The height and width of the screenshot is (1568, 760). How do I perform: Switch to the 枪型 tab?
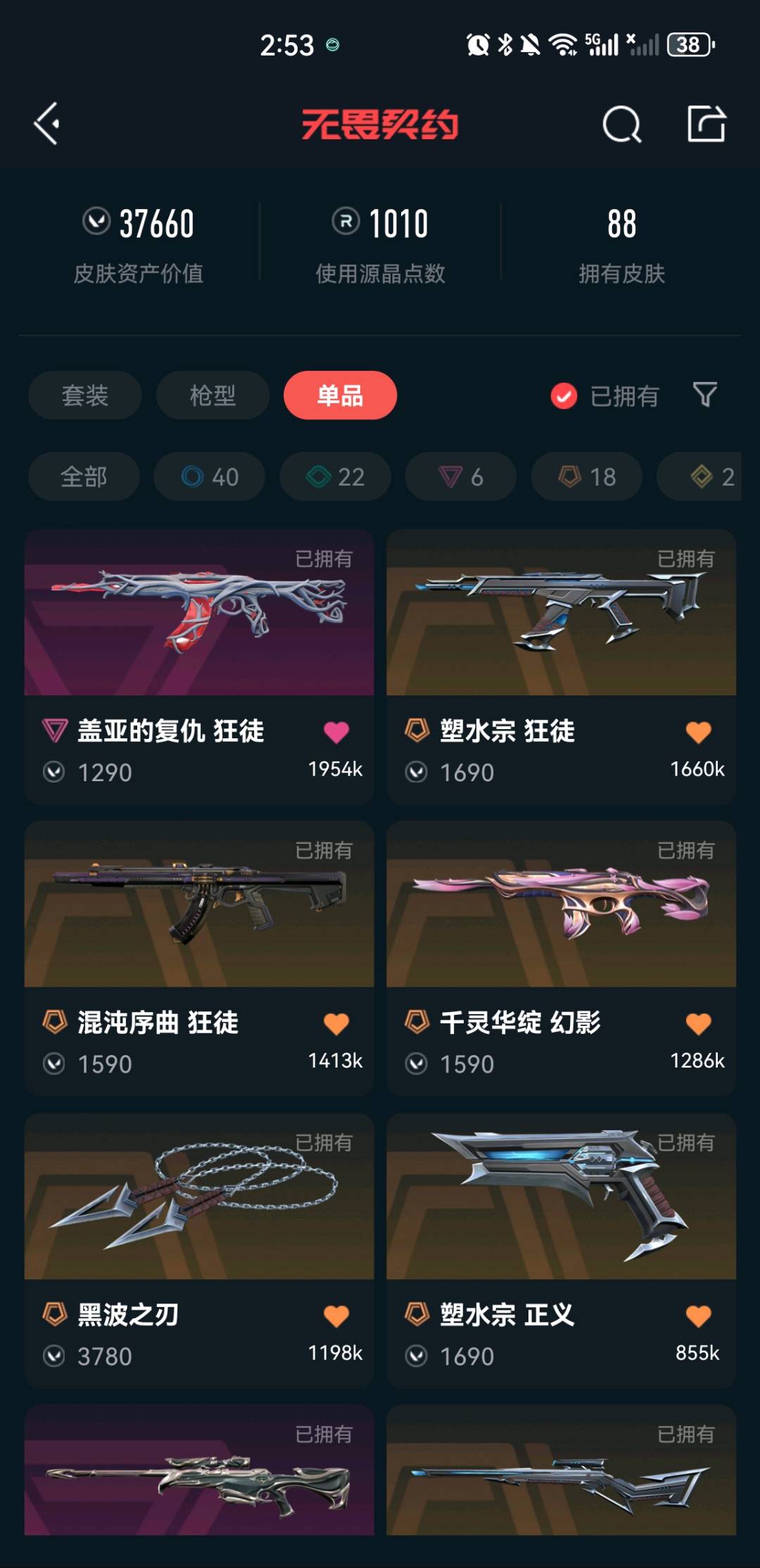point(213,396)
